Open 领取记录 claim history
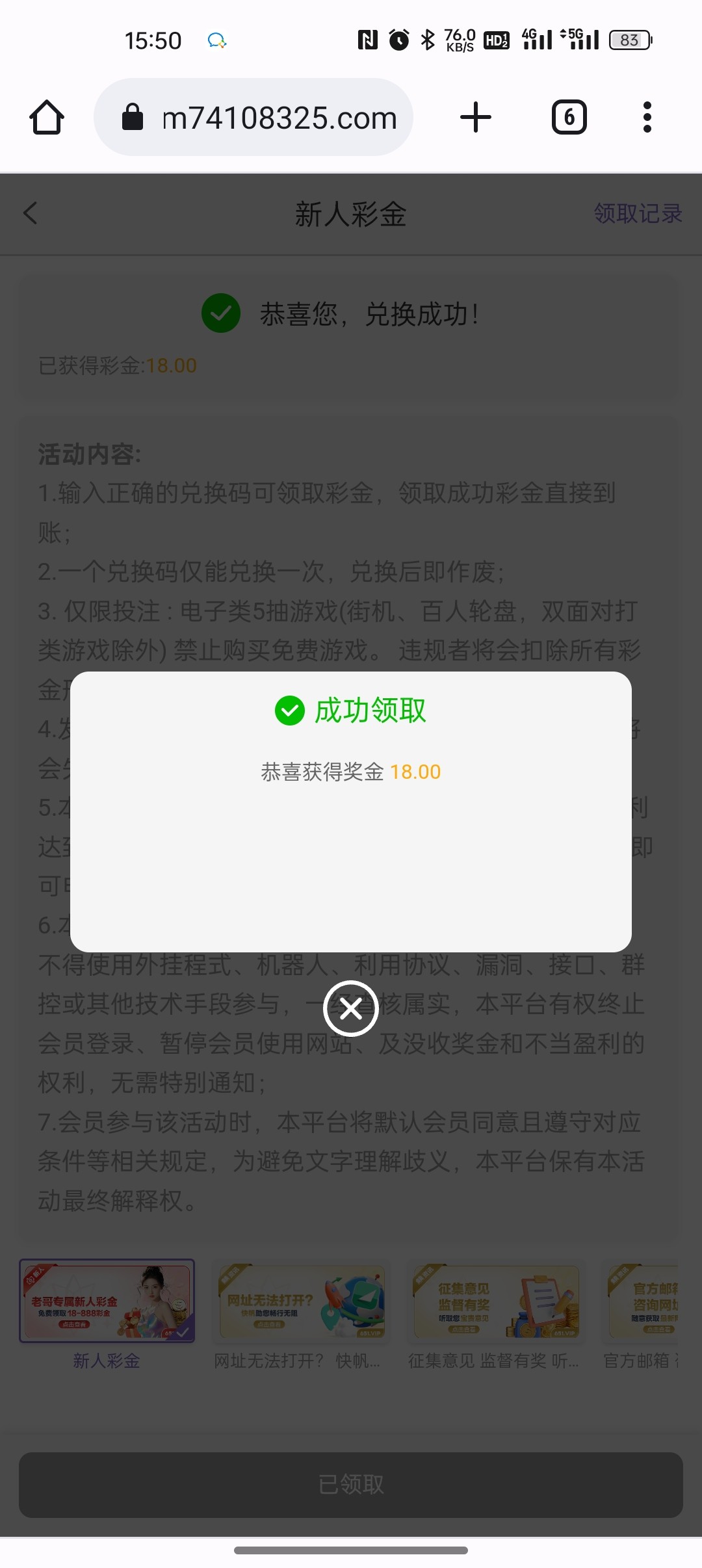This screenshot has height=1568, width=702. [x=637, y=213]
